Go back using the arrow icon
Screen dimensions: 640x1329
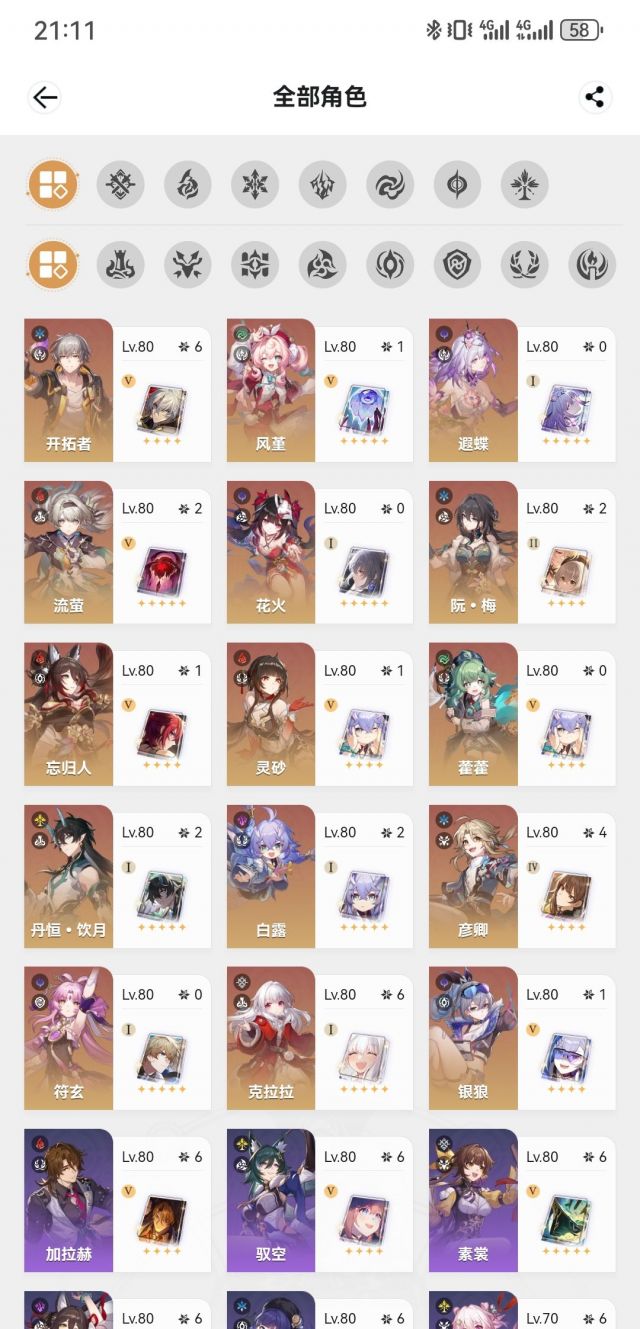coord(45,97)
